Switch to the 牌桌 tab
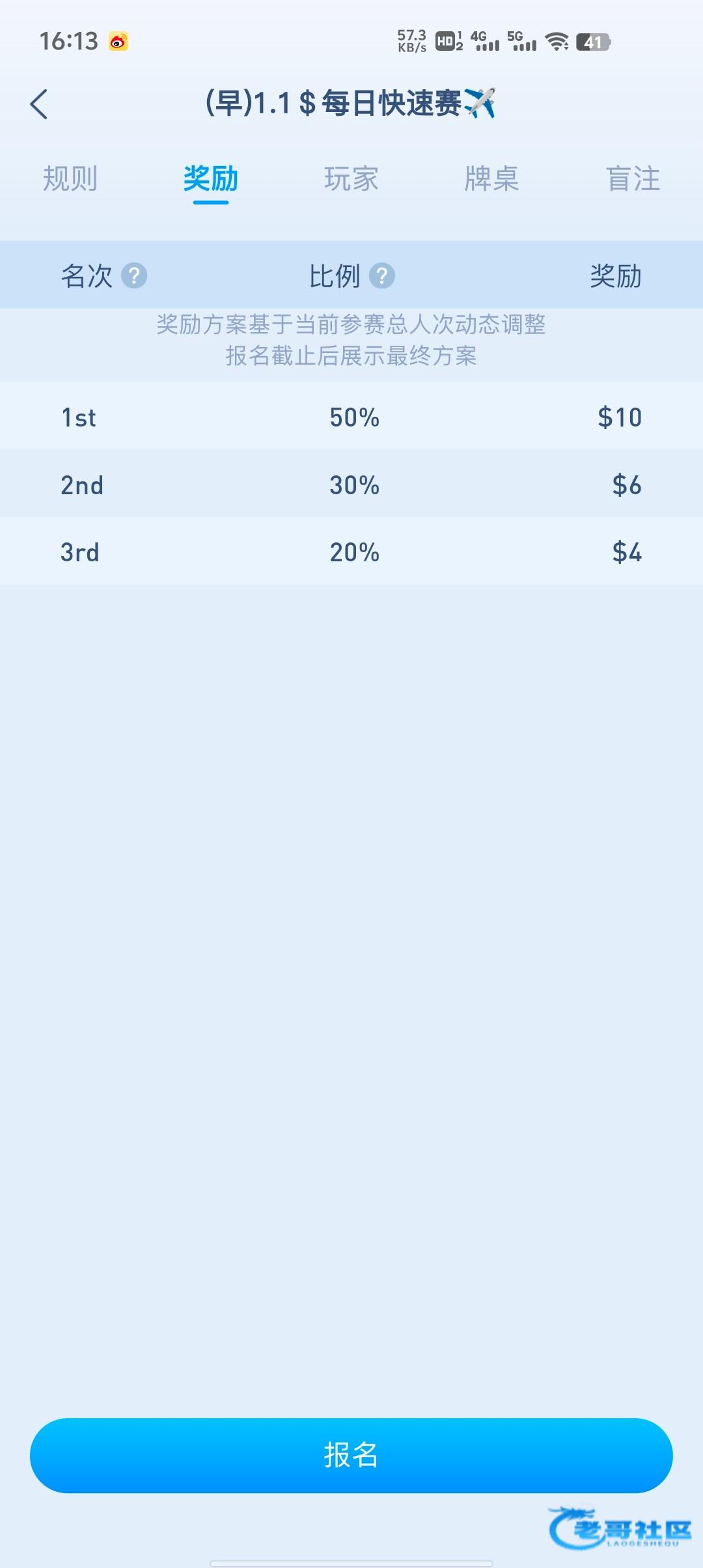The height and width of the screenshot is (1568, 703). [491, 178]
